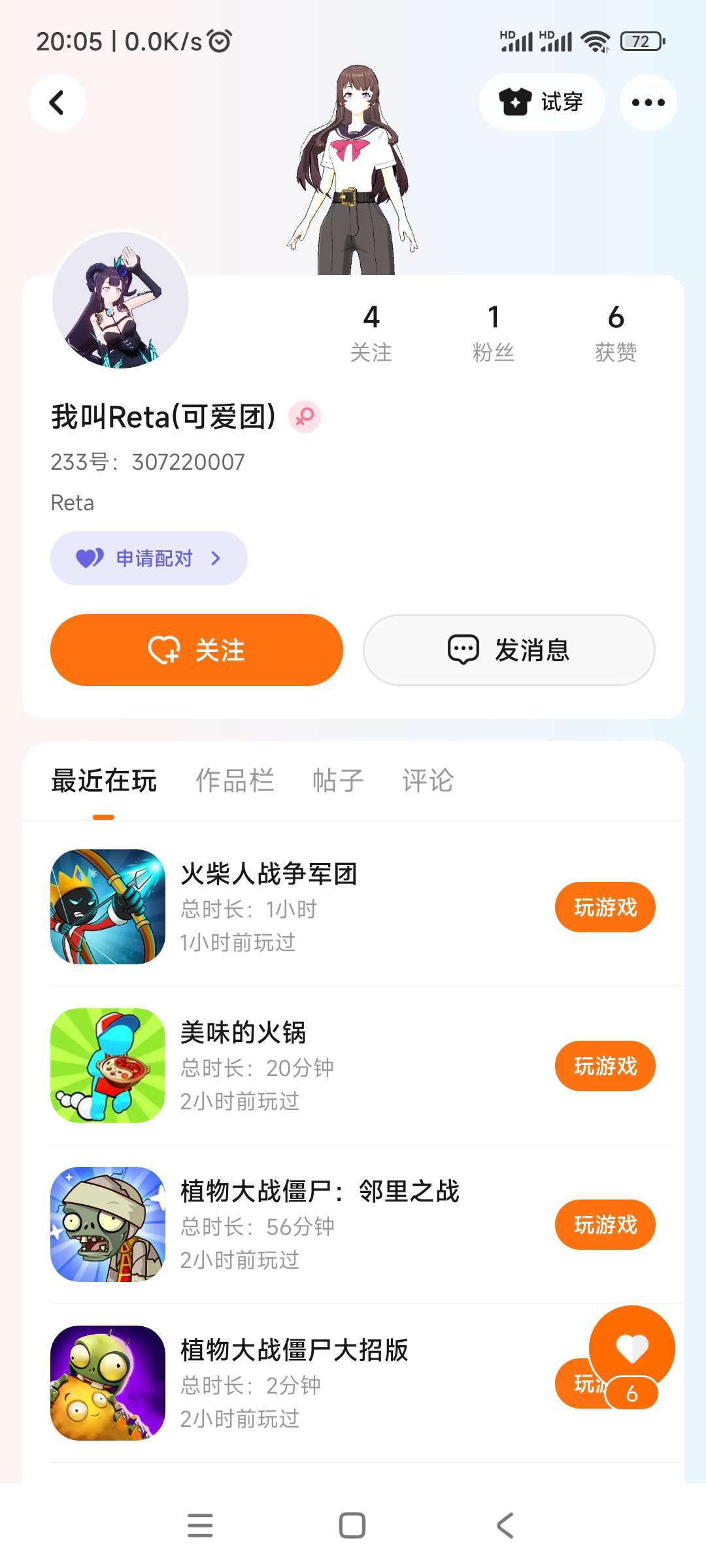Launch 植物大战僵尸：邻里之战 with 玩游戏
The image size is (706, 1568).
pos(605,1225)
